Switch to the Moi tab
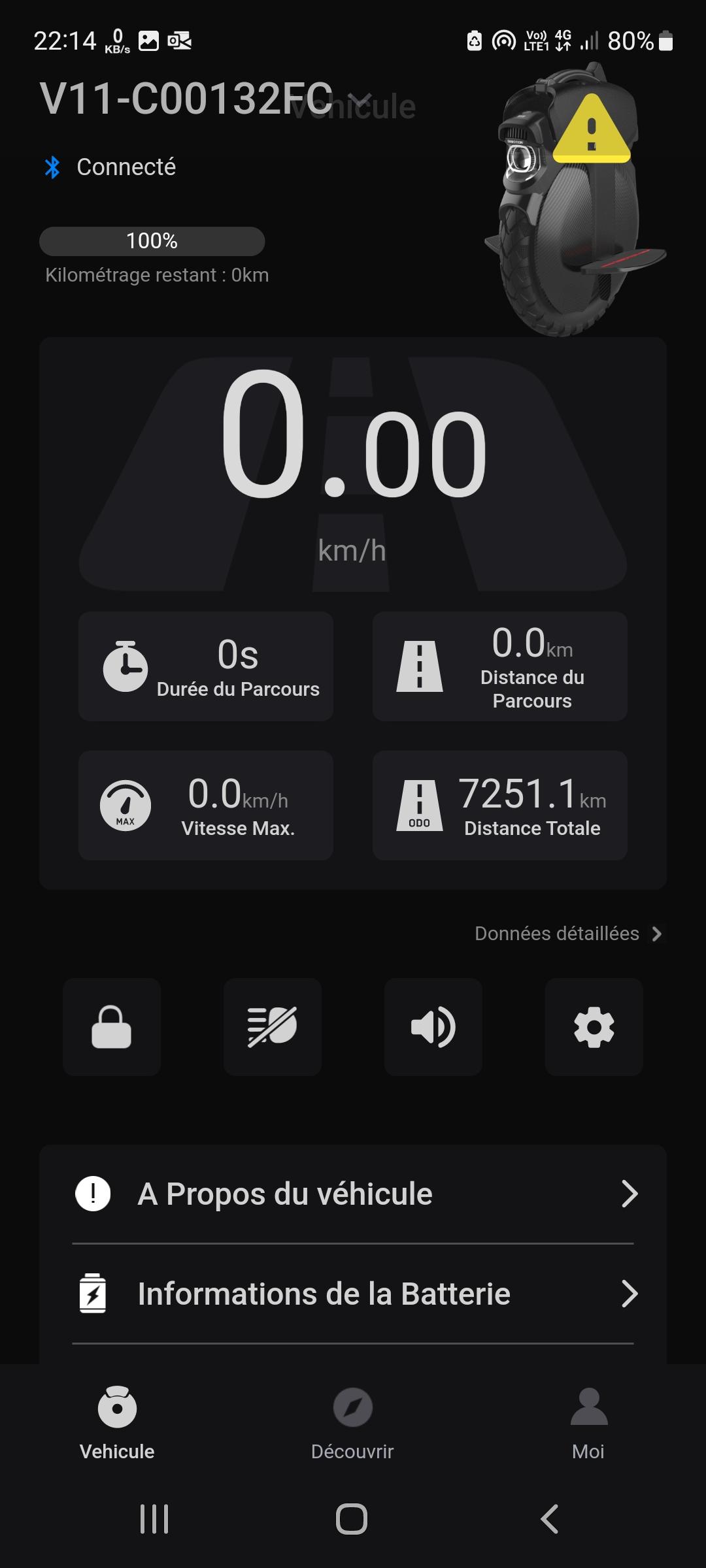The width and height of the screenshot is (706, 1568). (588, 1424)
